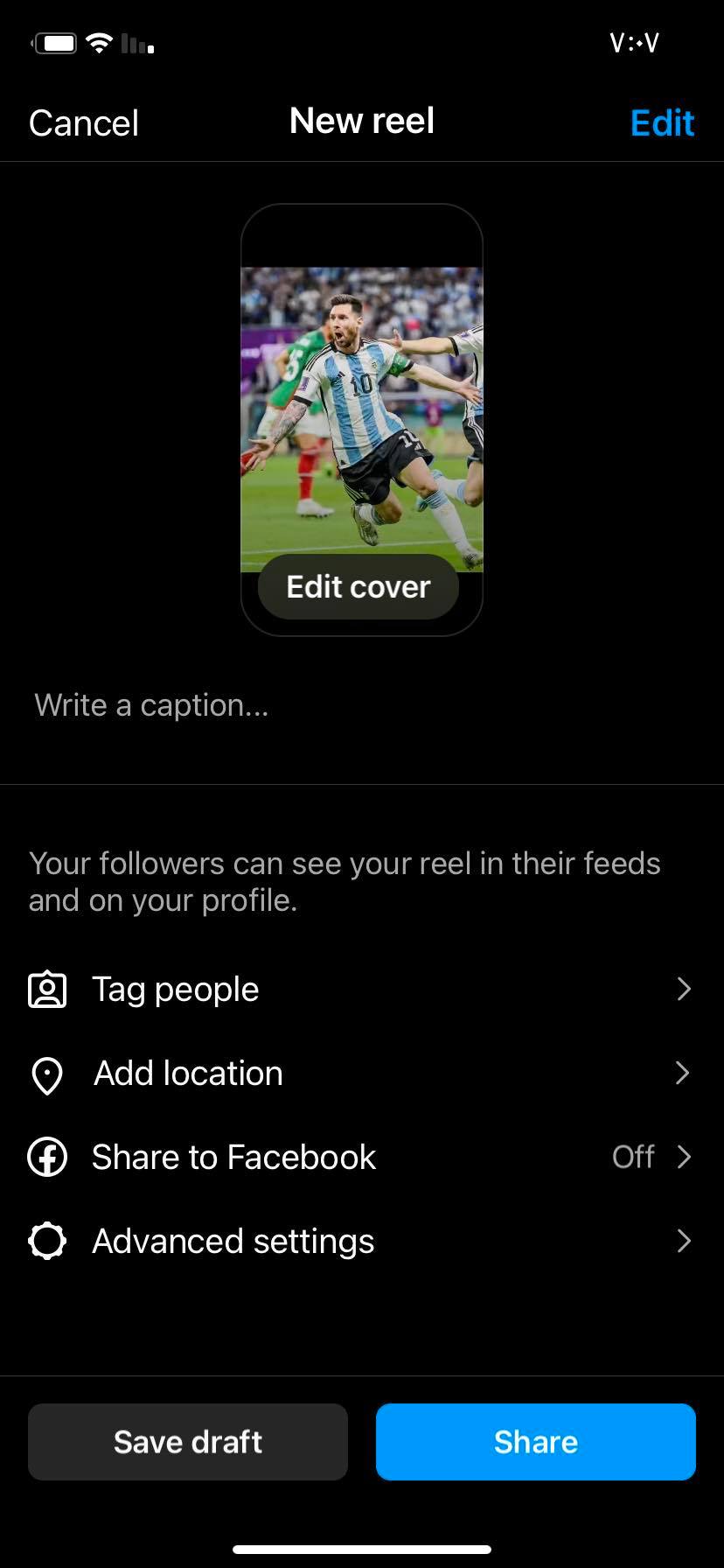Tap Edit in the top bar
This screenshot has width=724, height=1568.
point(662,123)
